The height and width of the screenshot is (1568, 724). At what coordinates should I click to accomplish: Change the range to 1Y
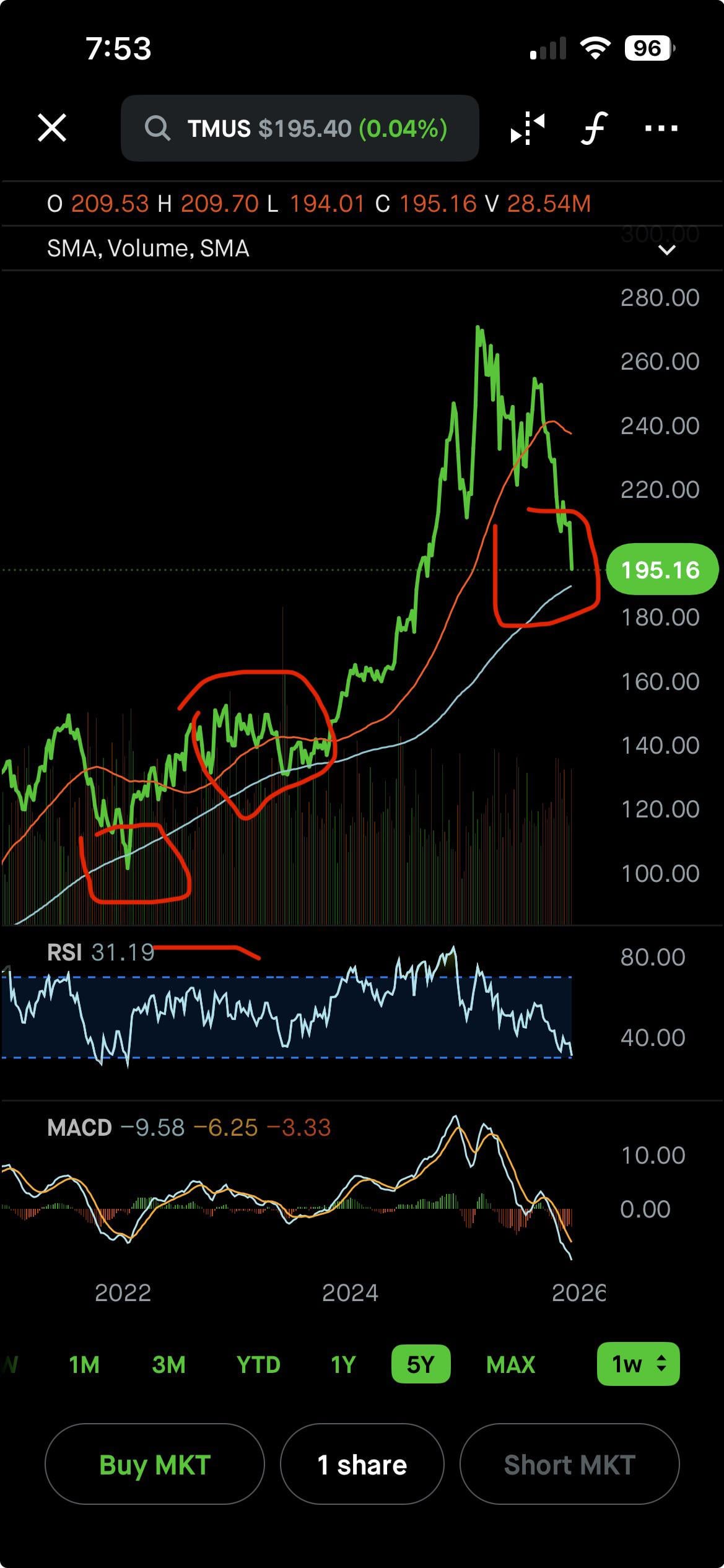(x=343, y=1365)
